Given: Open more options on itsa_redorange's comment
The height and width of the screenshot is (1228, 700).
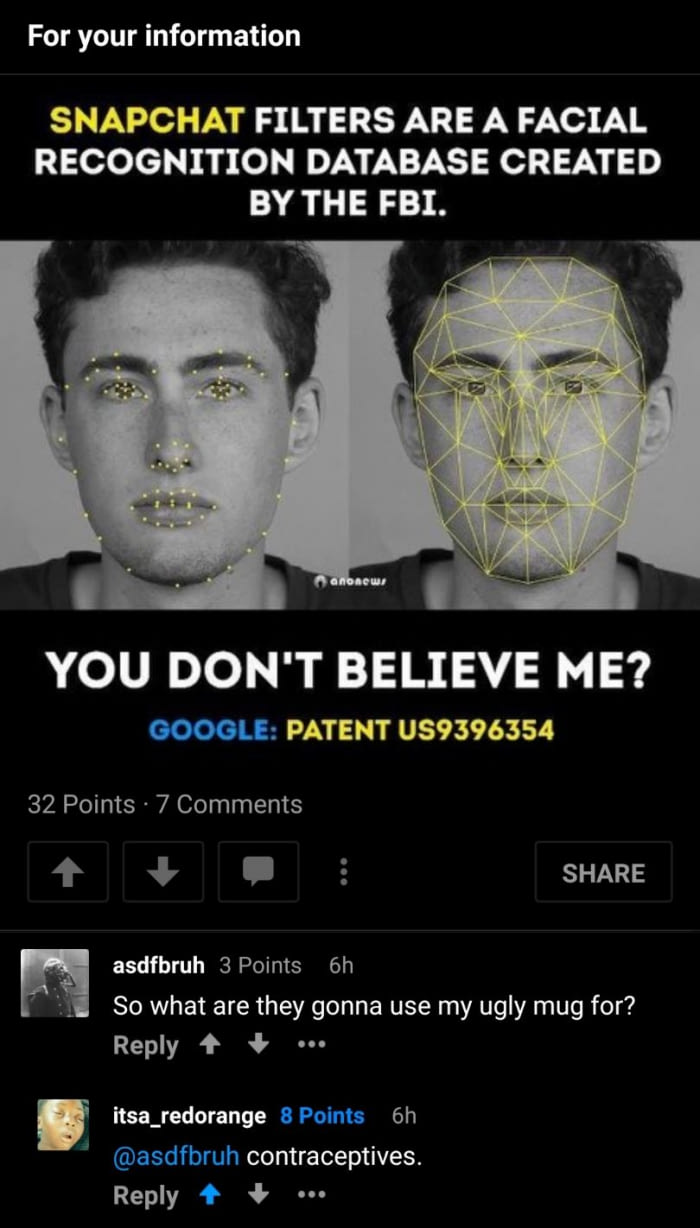Looking at the screenshot, I should tap(310, 1195).
